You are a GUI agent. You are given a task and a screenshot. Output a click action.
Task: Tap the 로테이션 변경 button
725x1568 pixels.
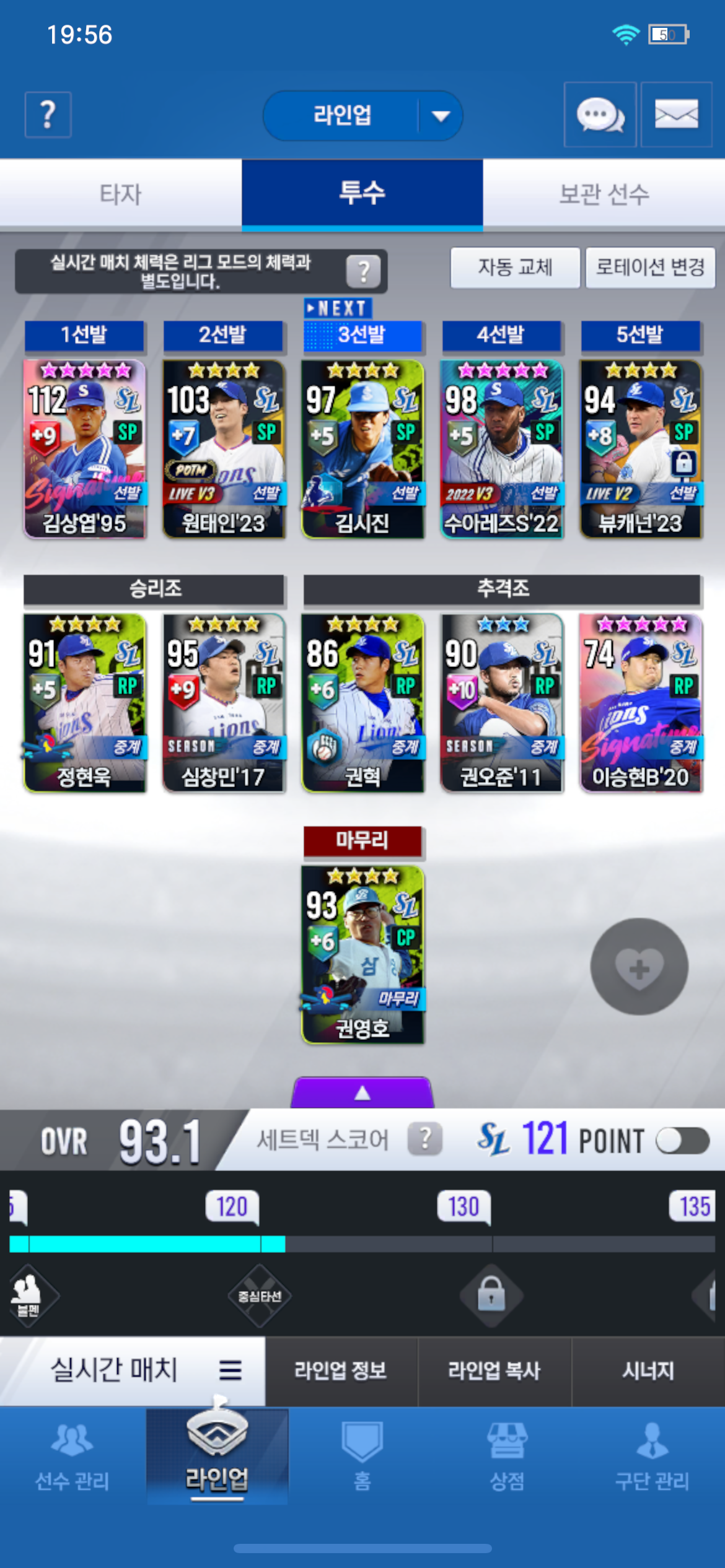click(x=650, y=268)
